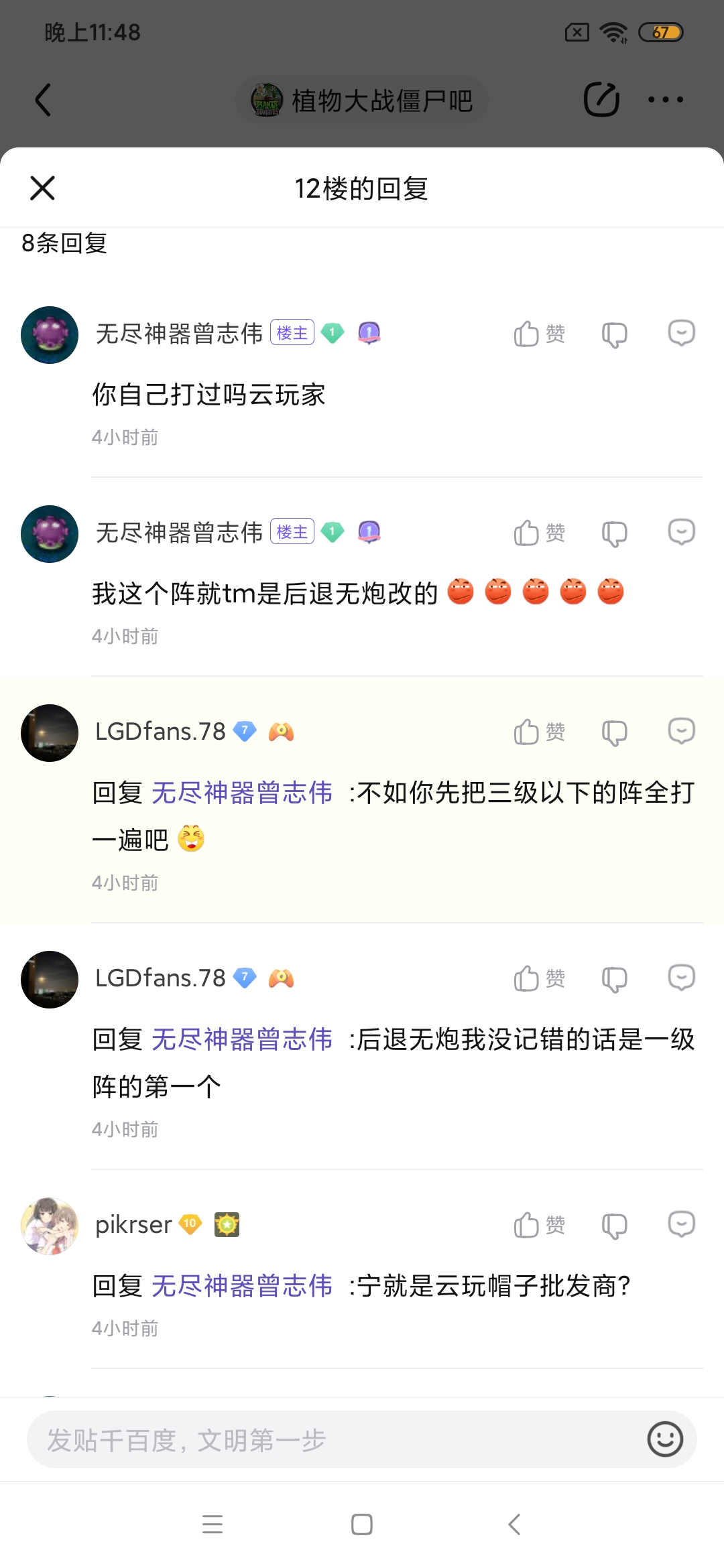The image size is (724, 1568).
Task: Open the 植物大战僵尸吧 forum chip
Action: tap(362, 101)
